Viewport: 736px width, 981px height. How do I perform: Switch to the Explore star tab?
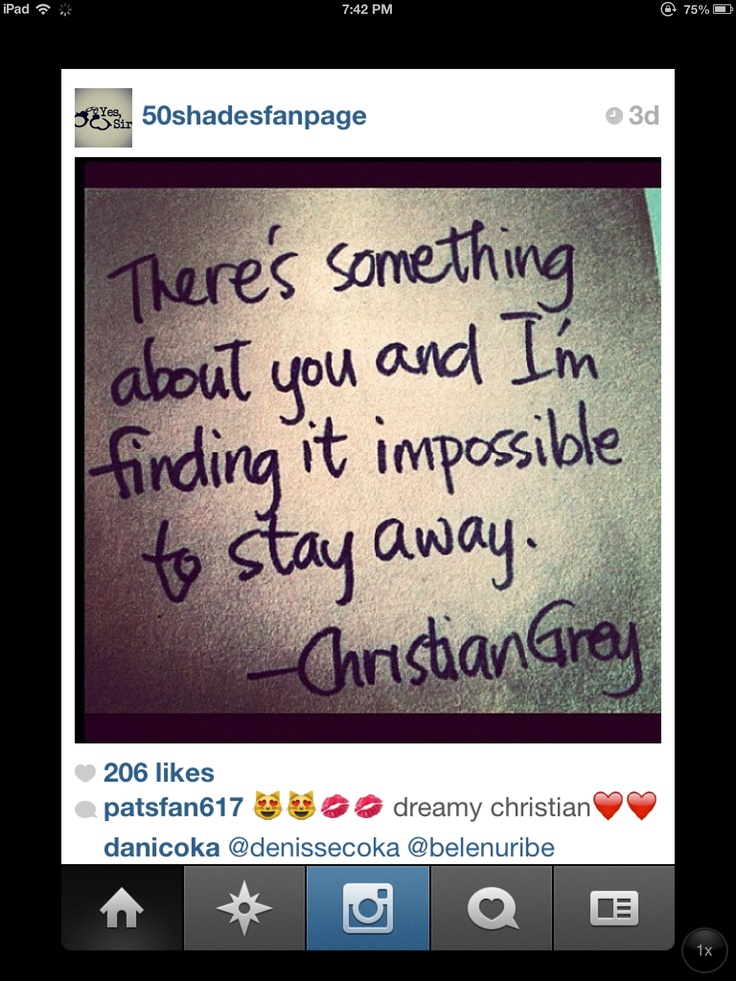pyautogui.click(x=244, y=908)
